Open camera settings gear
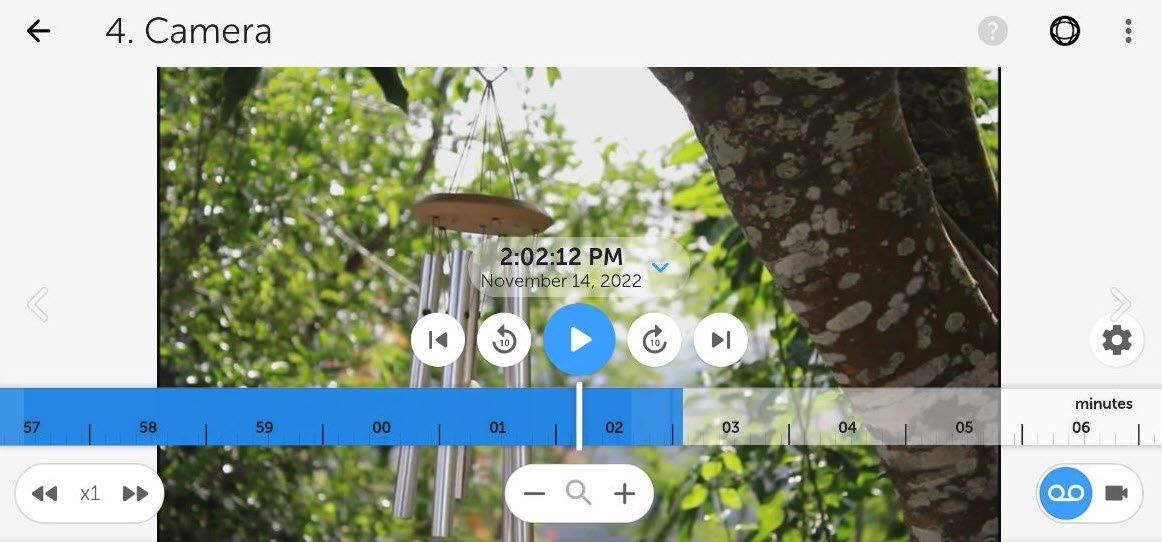This screenshot has width=1162, height=542. tap(1116, 340)
